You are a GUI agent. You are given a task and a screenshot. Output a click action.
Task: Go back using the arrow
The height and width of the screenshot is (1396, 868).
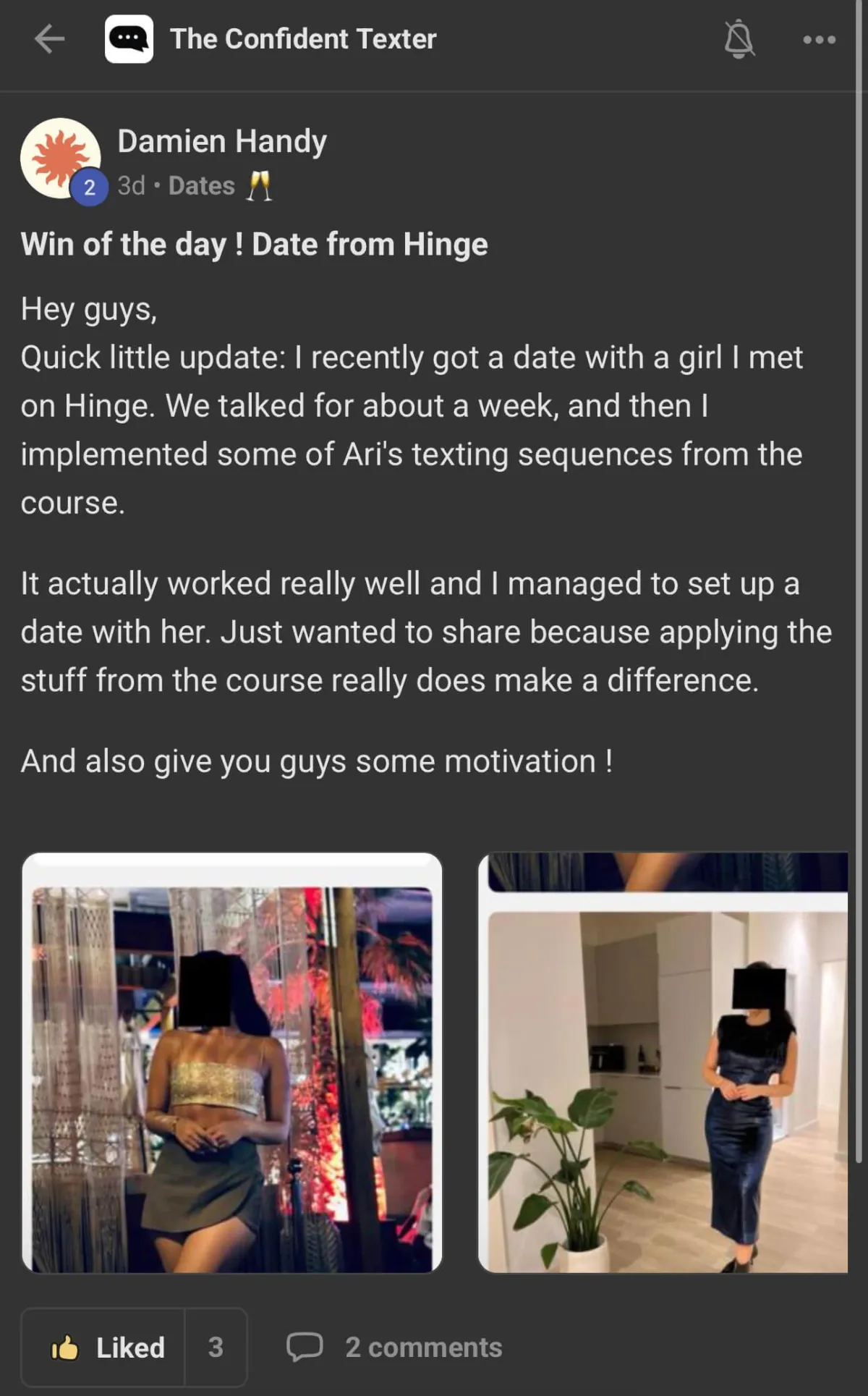click(x=49, y=39)
